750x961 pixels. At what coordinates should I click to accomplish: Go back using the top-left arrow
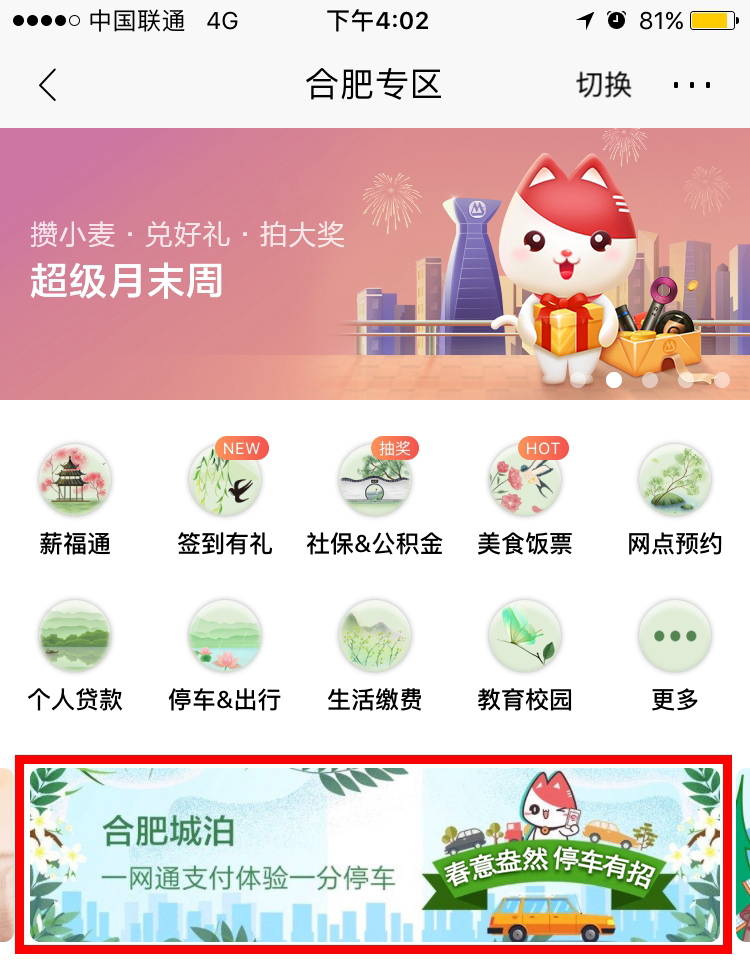[48, 85]
